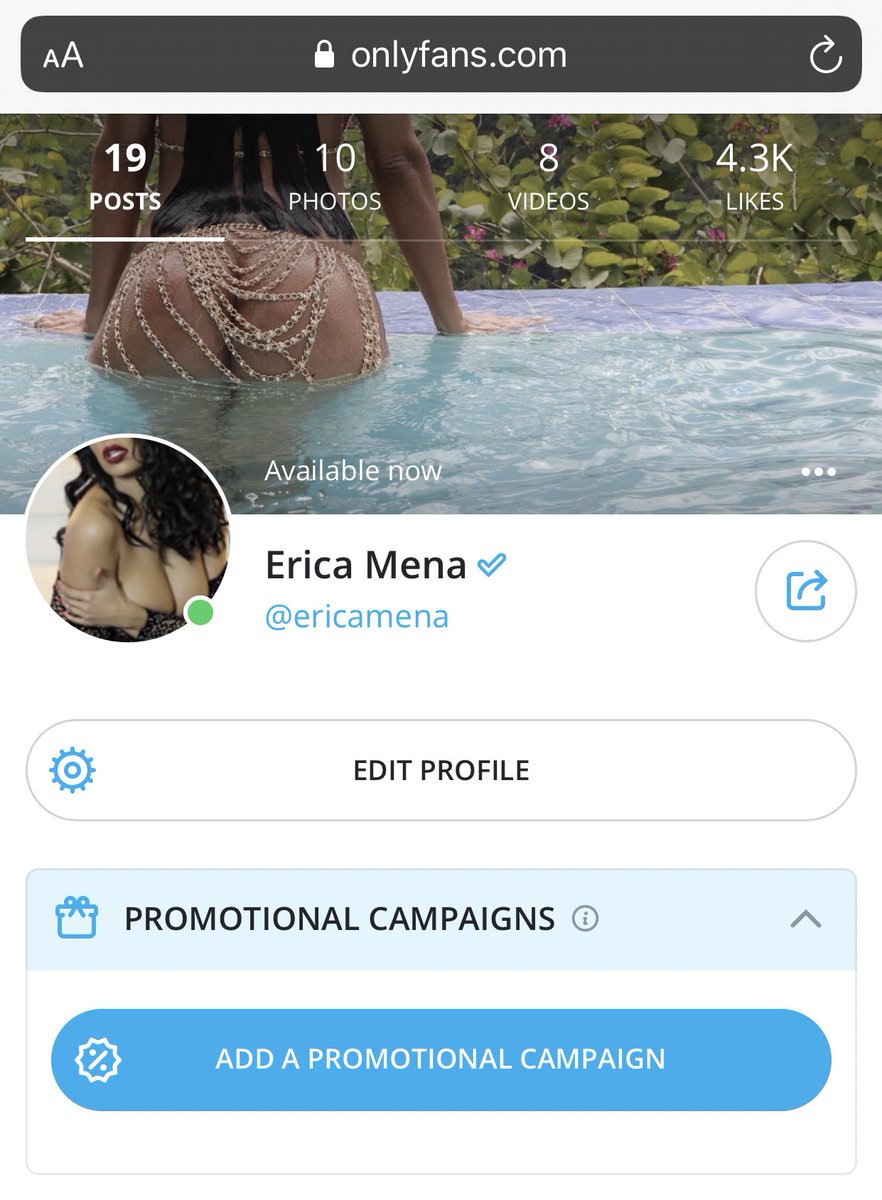Add a promotional campaign
Viewport: 882px width, 1200px height.
pos(441,1059)
